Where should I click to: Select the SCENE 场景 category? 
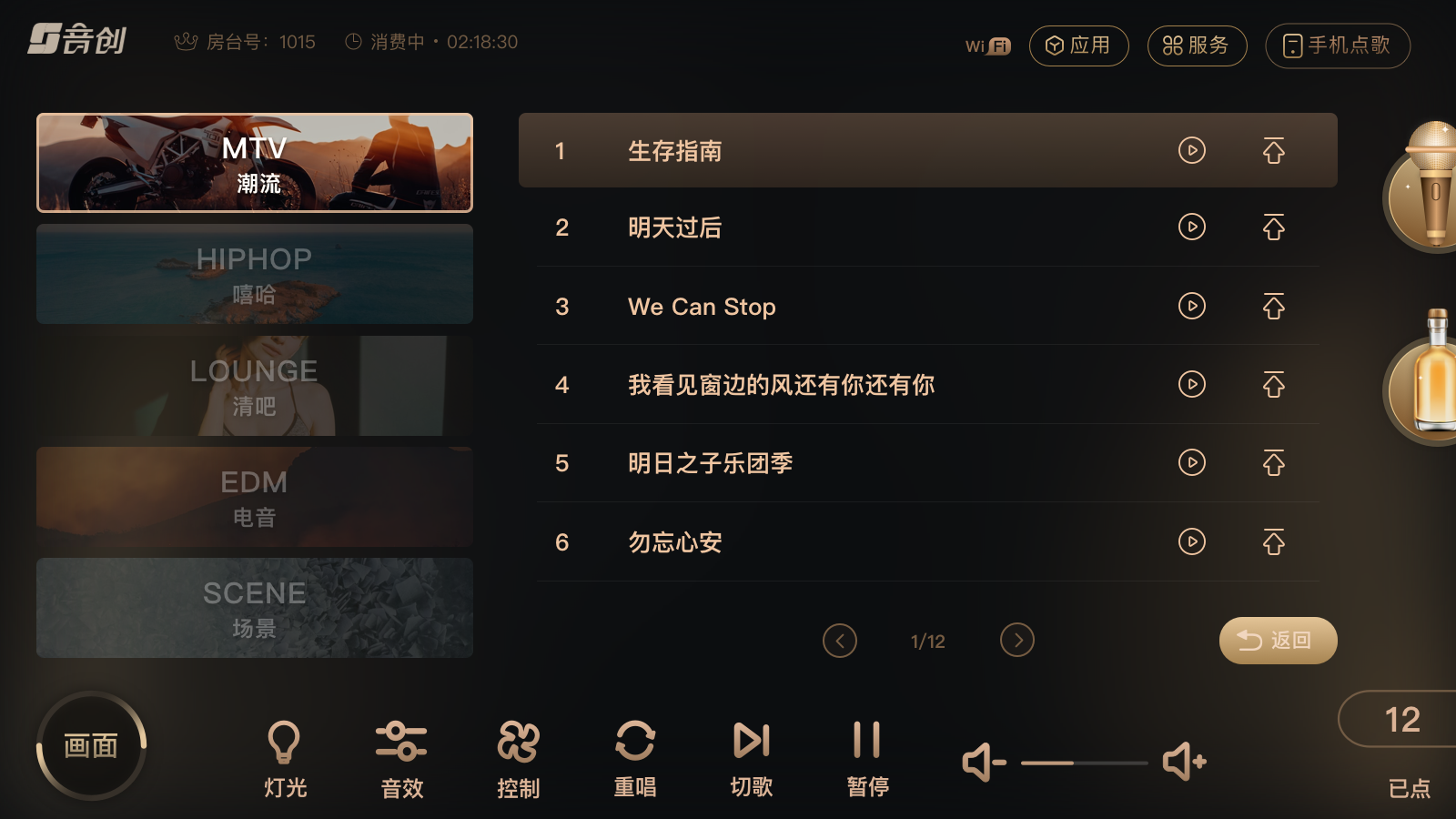(255, 608)
